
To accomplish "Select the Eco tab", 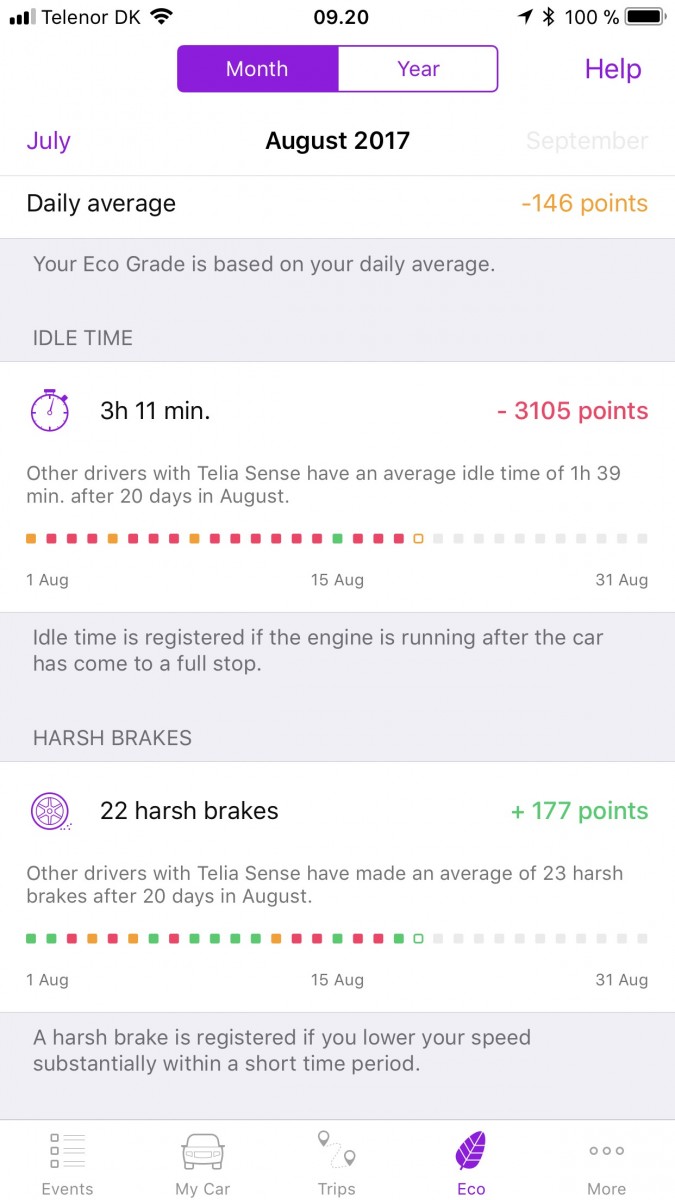I will pos(471,1162).
